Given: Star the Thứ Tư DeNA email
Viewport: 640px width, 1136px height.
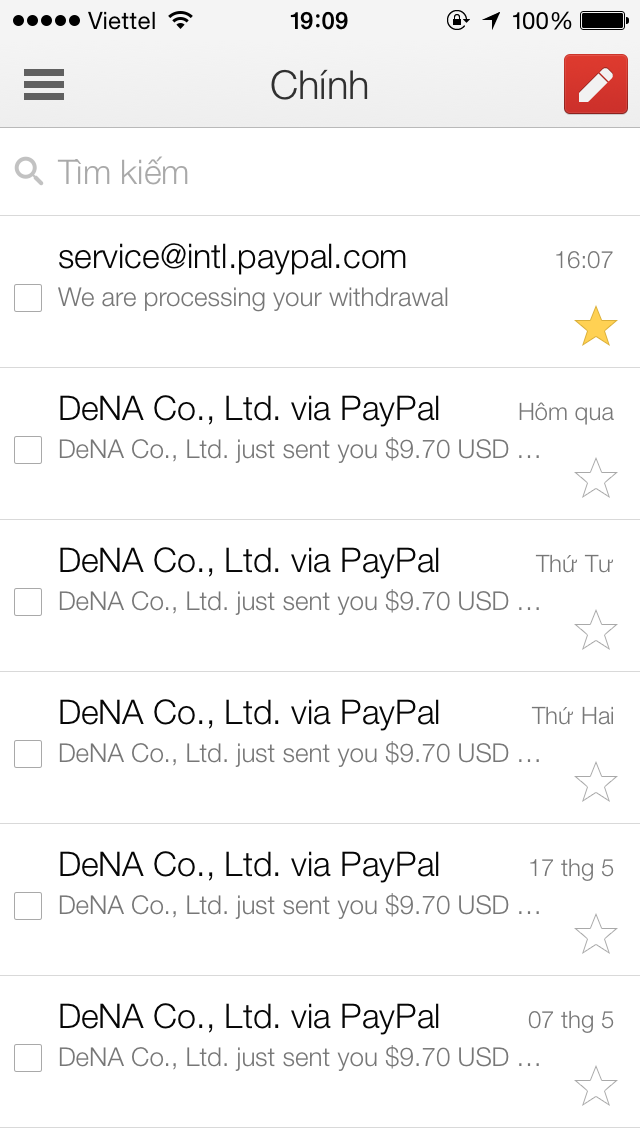Looking at the screenshot, I should [596, 631].
